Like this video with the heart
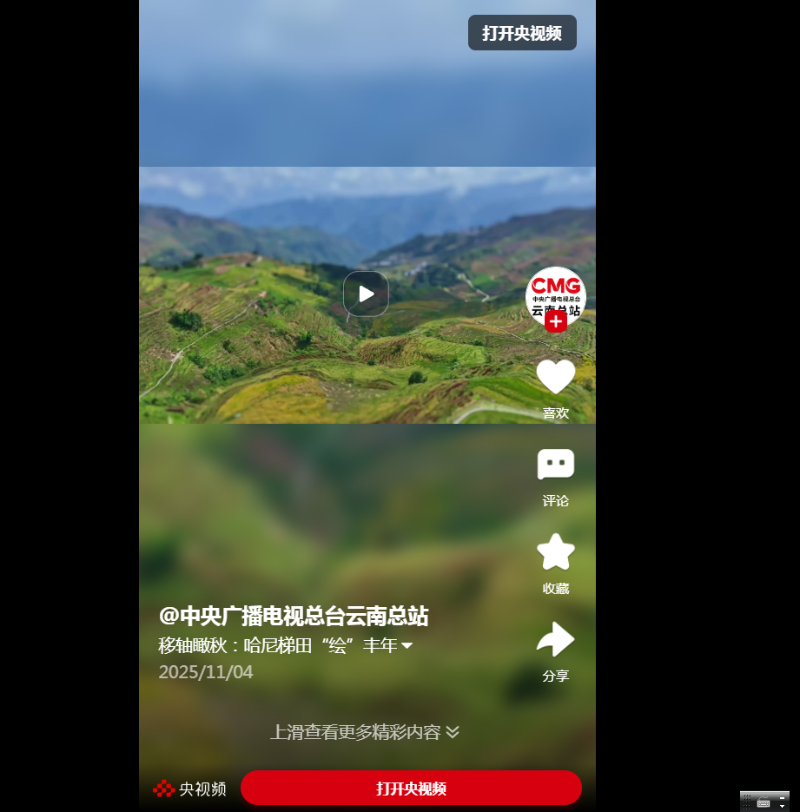This screenshot has width=800, height=812. [555, 377]
